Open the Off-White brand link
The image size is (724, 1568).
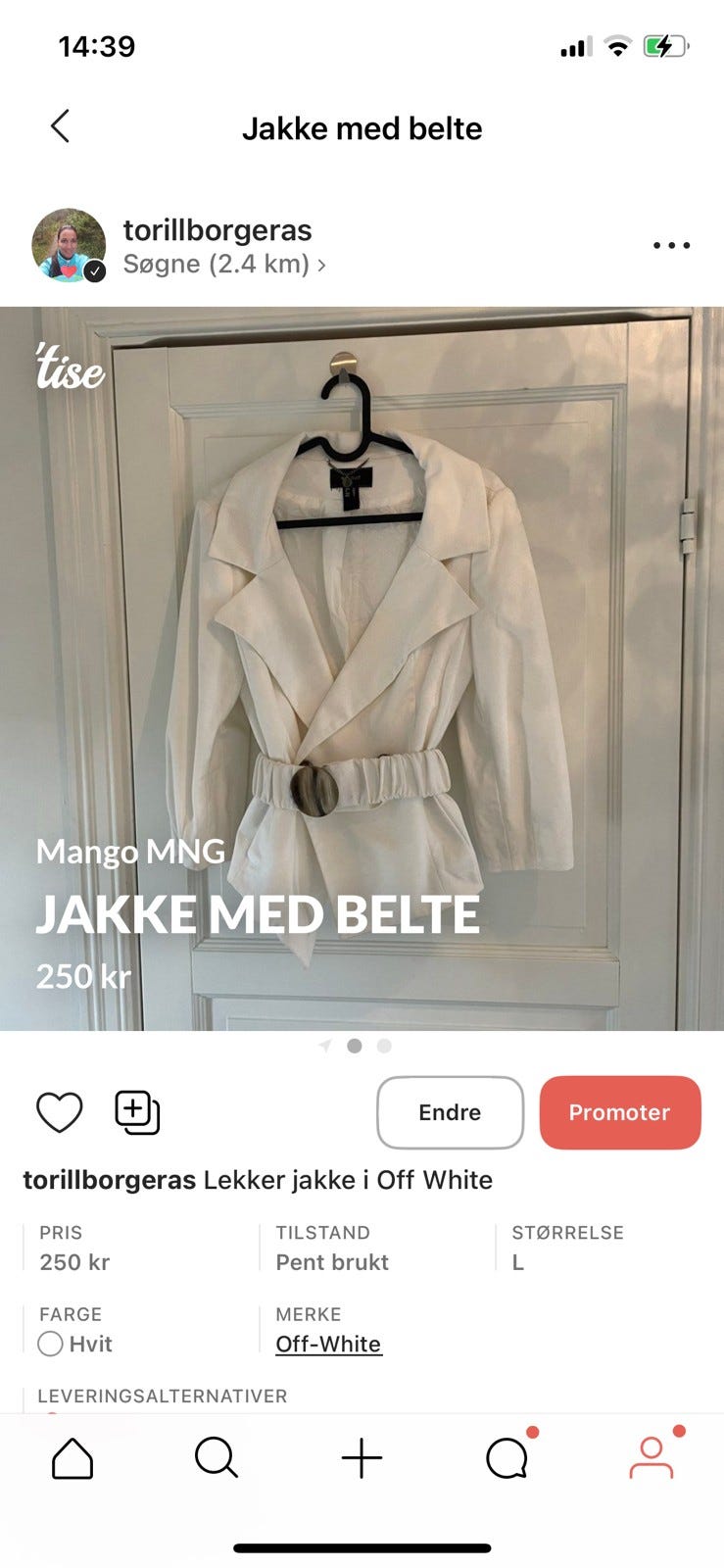coord(328,1344)
